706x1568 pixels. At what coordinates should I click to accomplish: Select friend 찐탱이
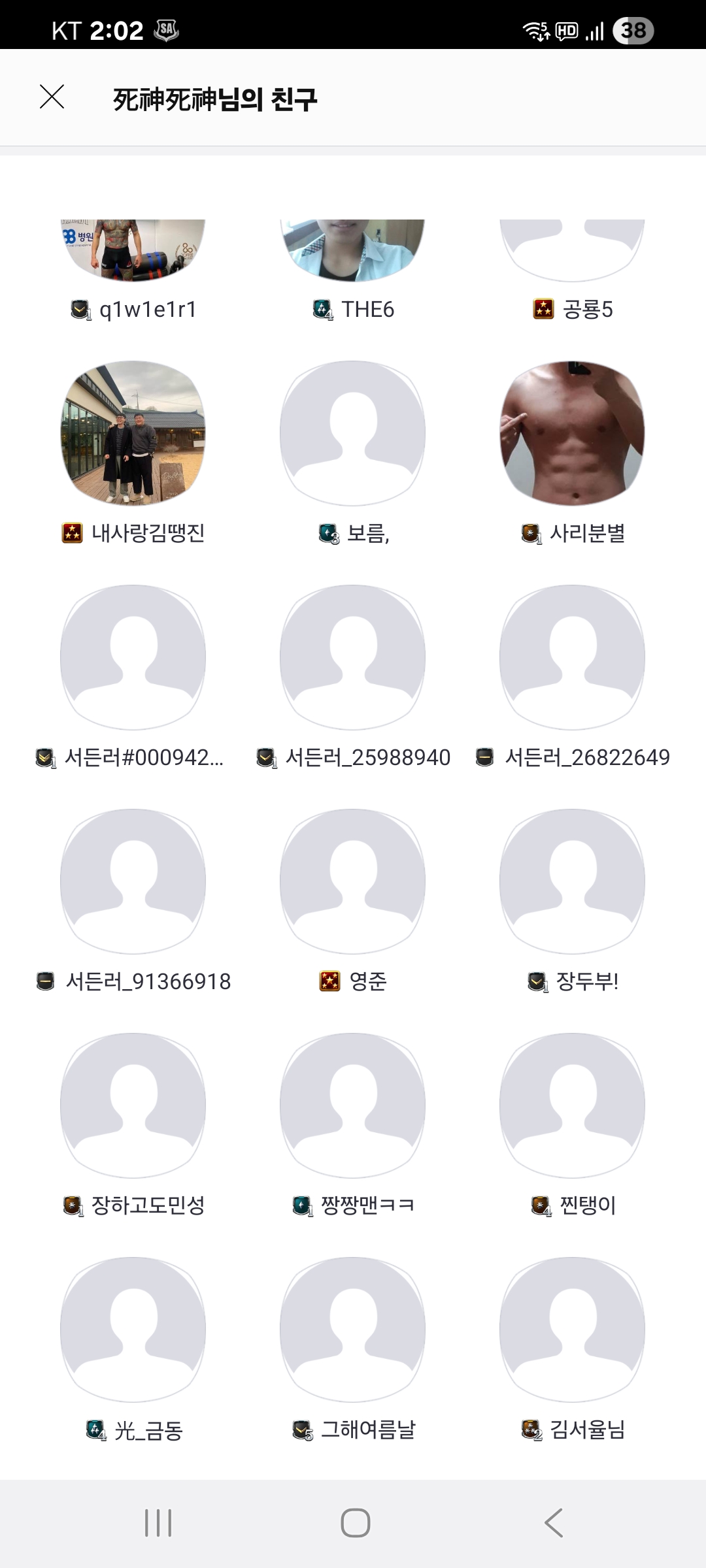[572, 1105]
